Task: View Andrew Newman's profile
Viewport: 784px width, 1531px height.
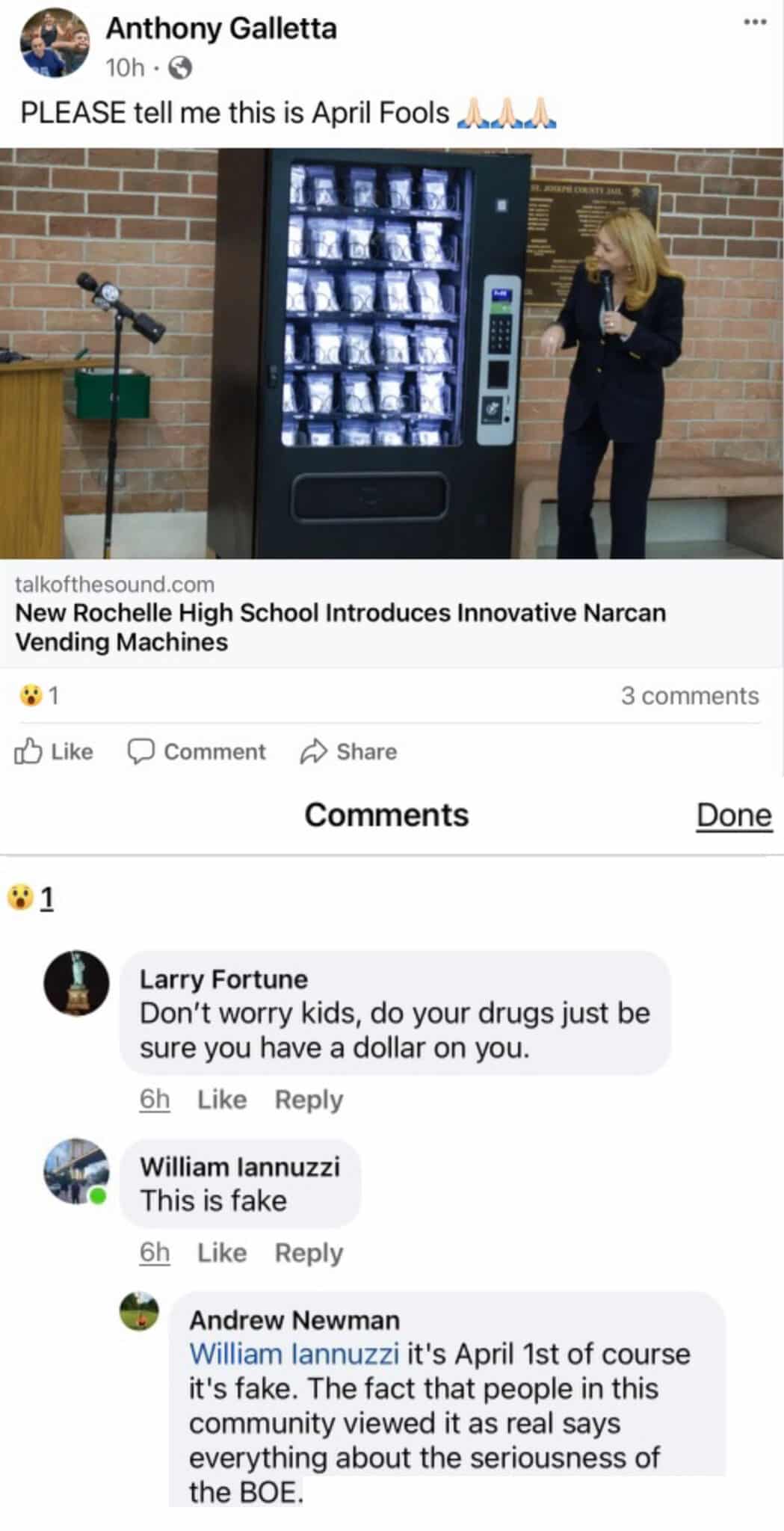Action: (294, 1320)
